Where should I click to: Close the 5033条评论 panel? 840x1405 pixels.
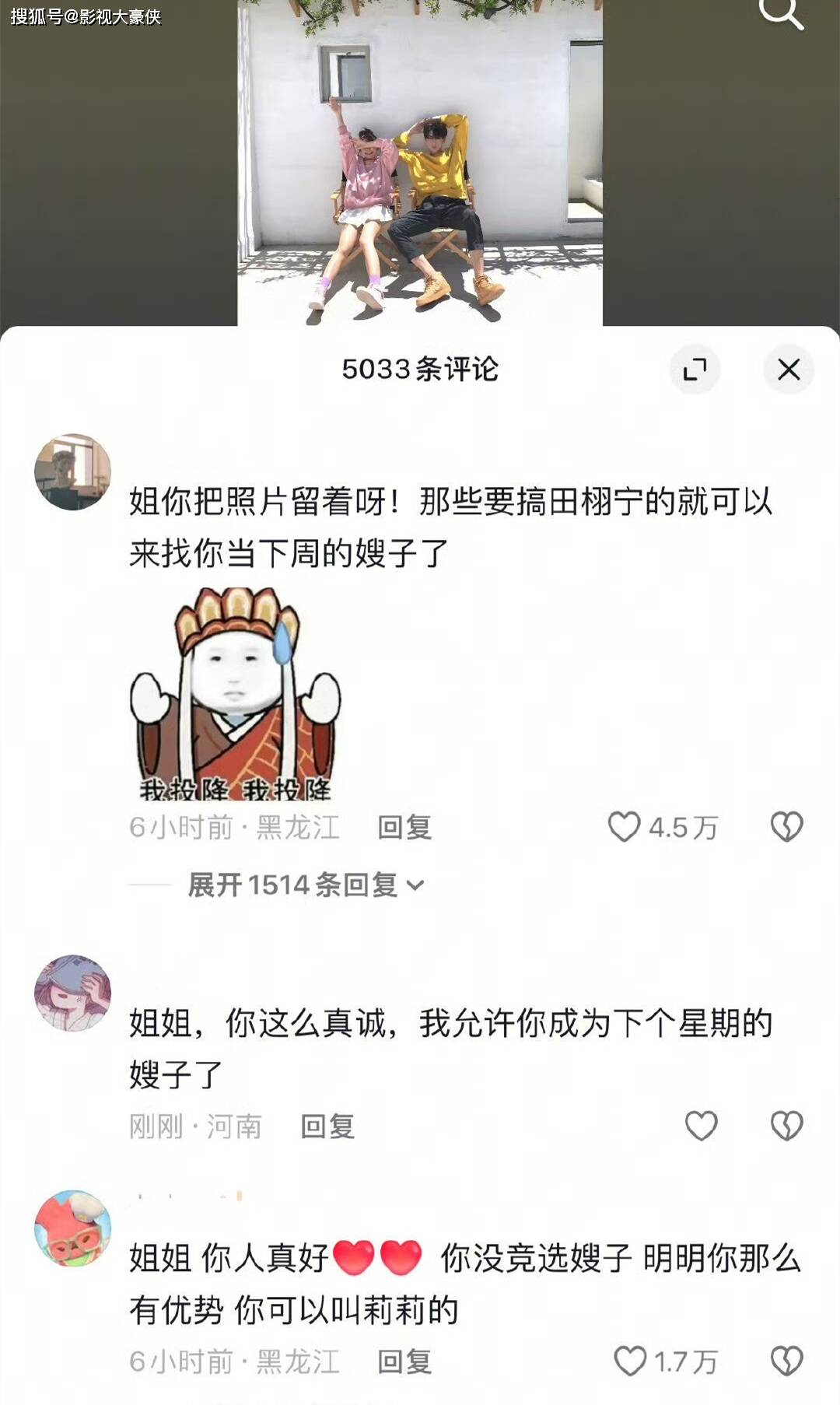[789, 369]
